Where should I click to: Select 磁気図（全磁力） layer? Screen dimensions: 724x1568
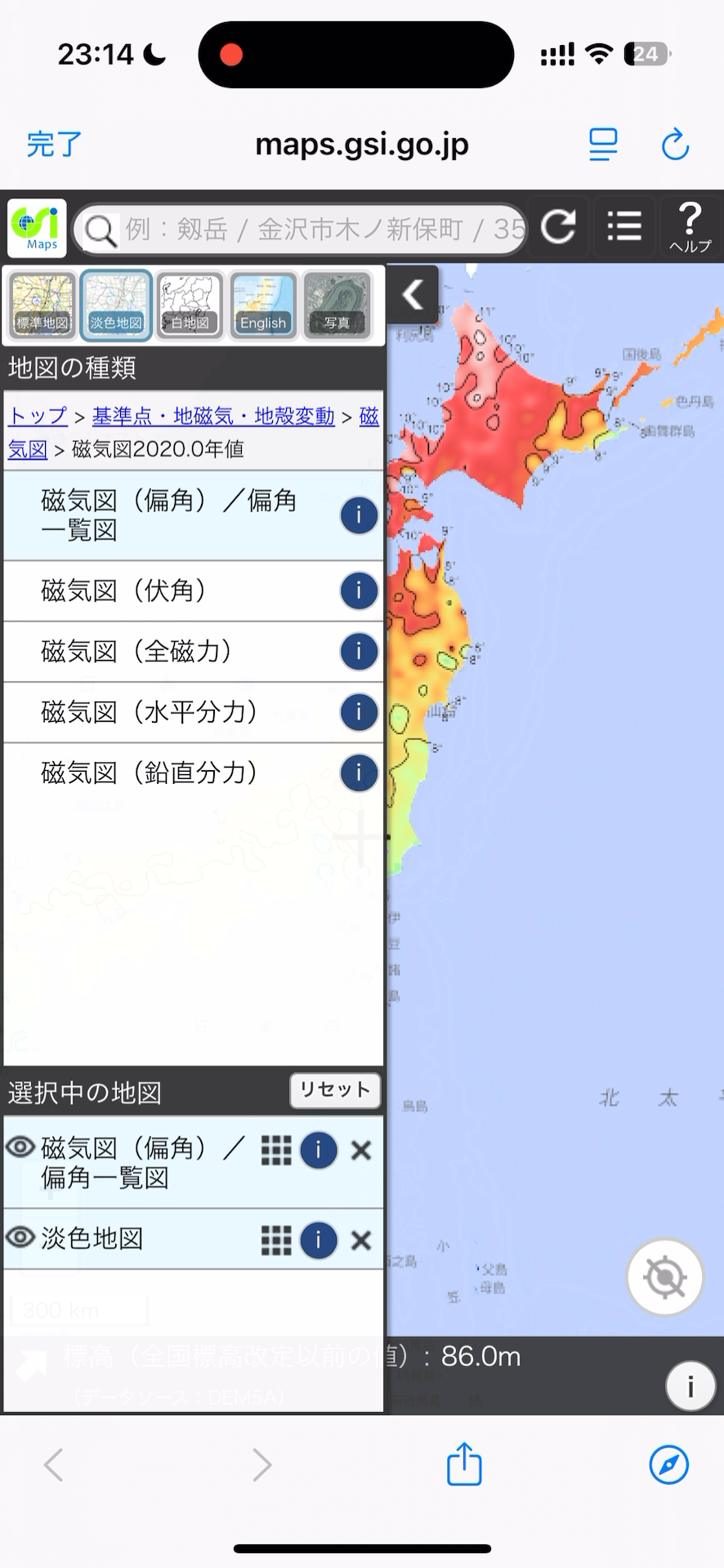tap(136, 651)
